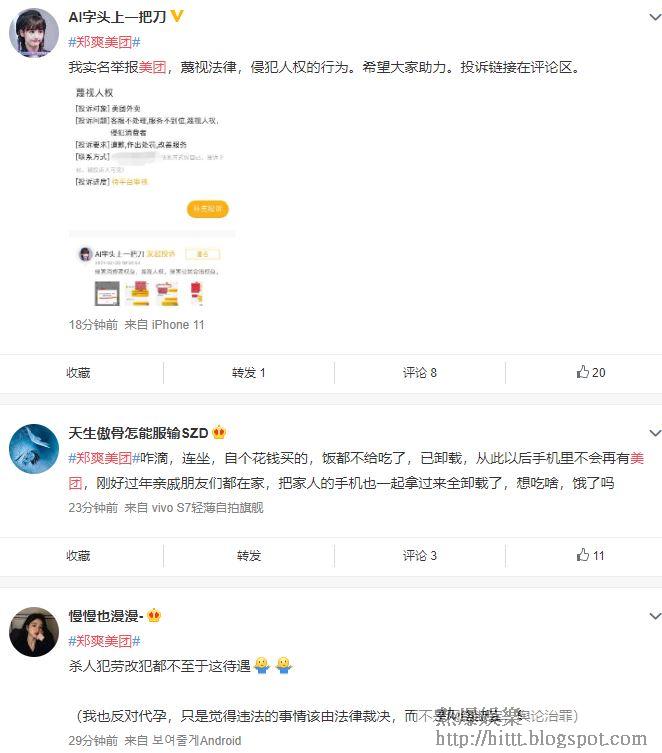The image size is (662, 753).
Task: Open 评论 3 comments on the second post
Action: pyautogui.click(x=420, y=556)
